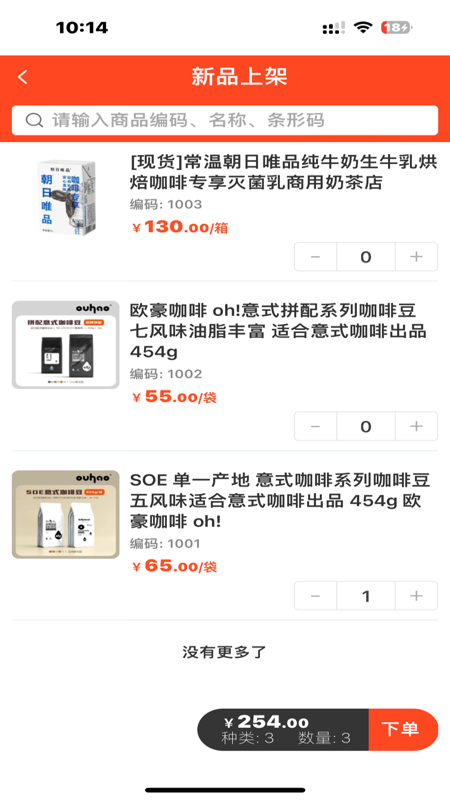This screenshot has height=800, width=450.
Task: Increase quantity of 朝日唯品纯牛奶 (编码 1003)
Action: click(x=416, y=257)
